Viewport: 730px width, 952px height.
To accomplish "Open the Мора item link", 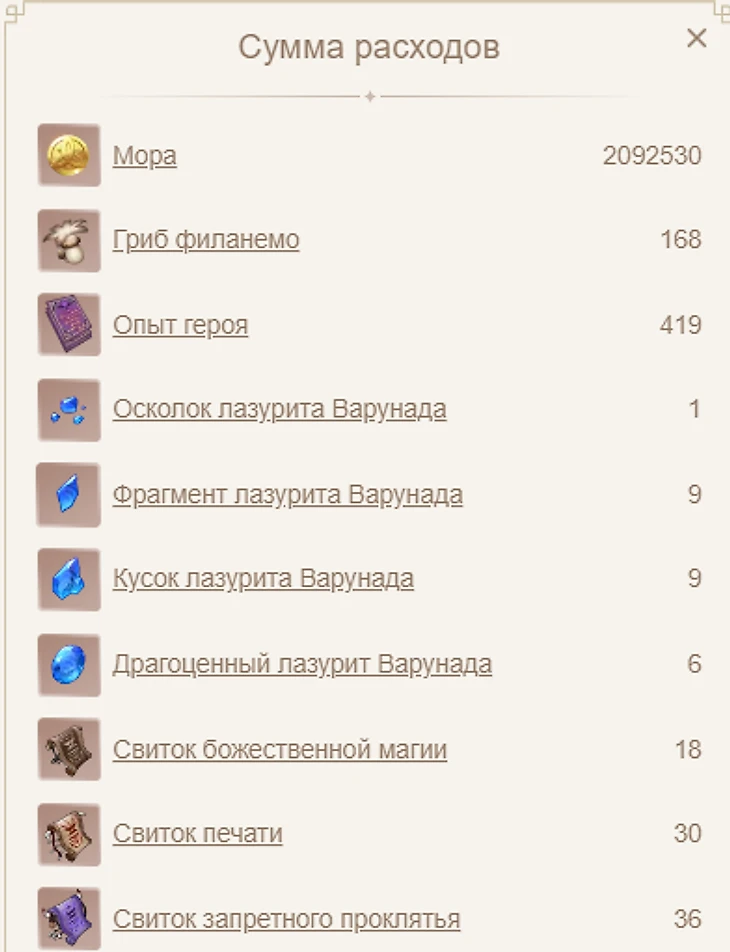I will point(144,156).
